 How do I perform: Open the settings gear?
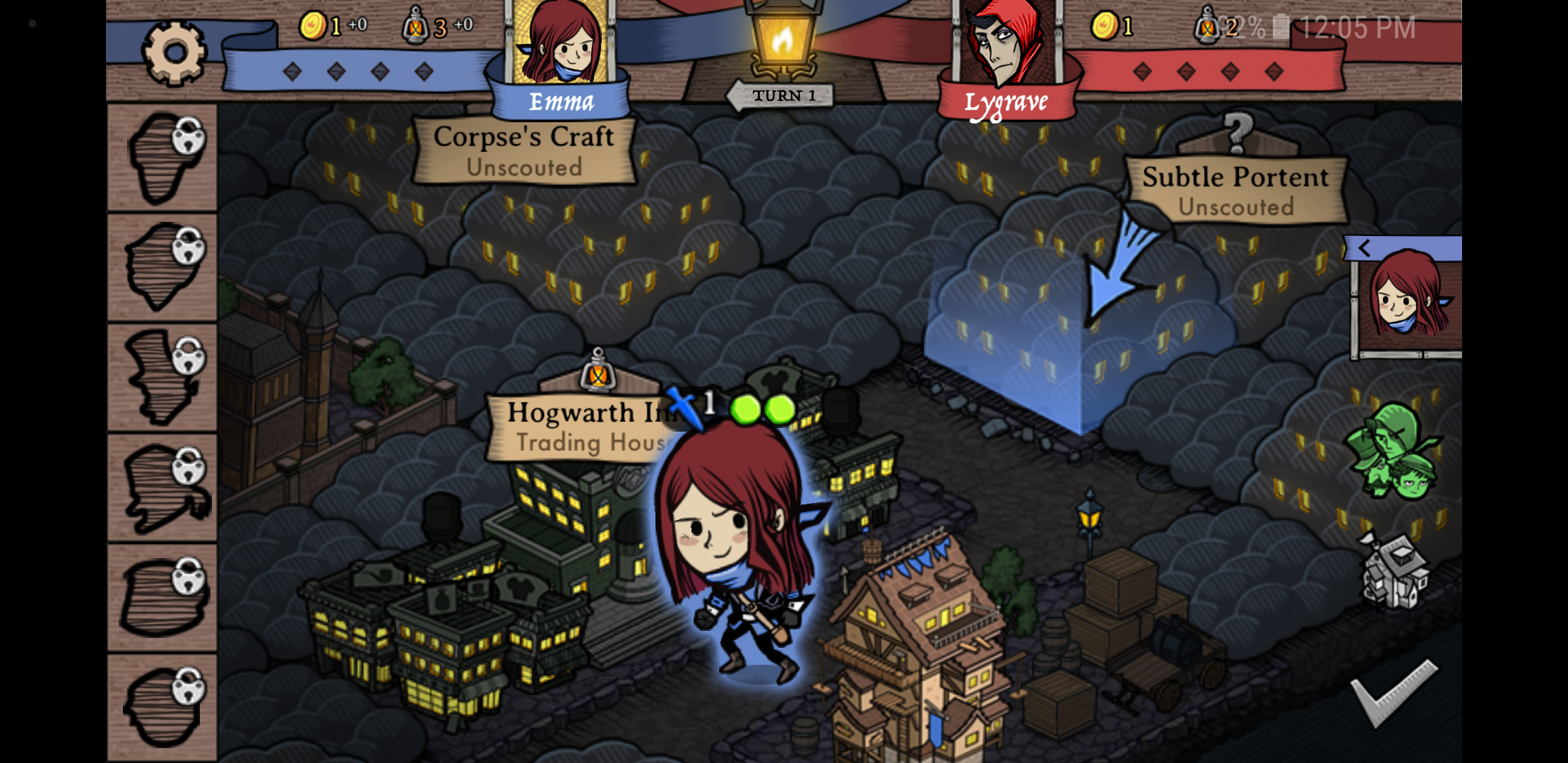point(174,53)
